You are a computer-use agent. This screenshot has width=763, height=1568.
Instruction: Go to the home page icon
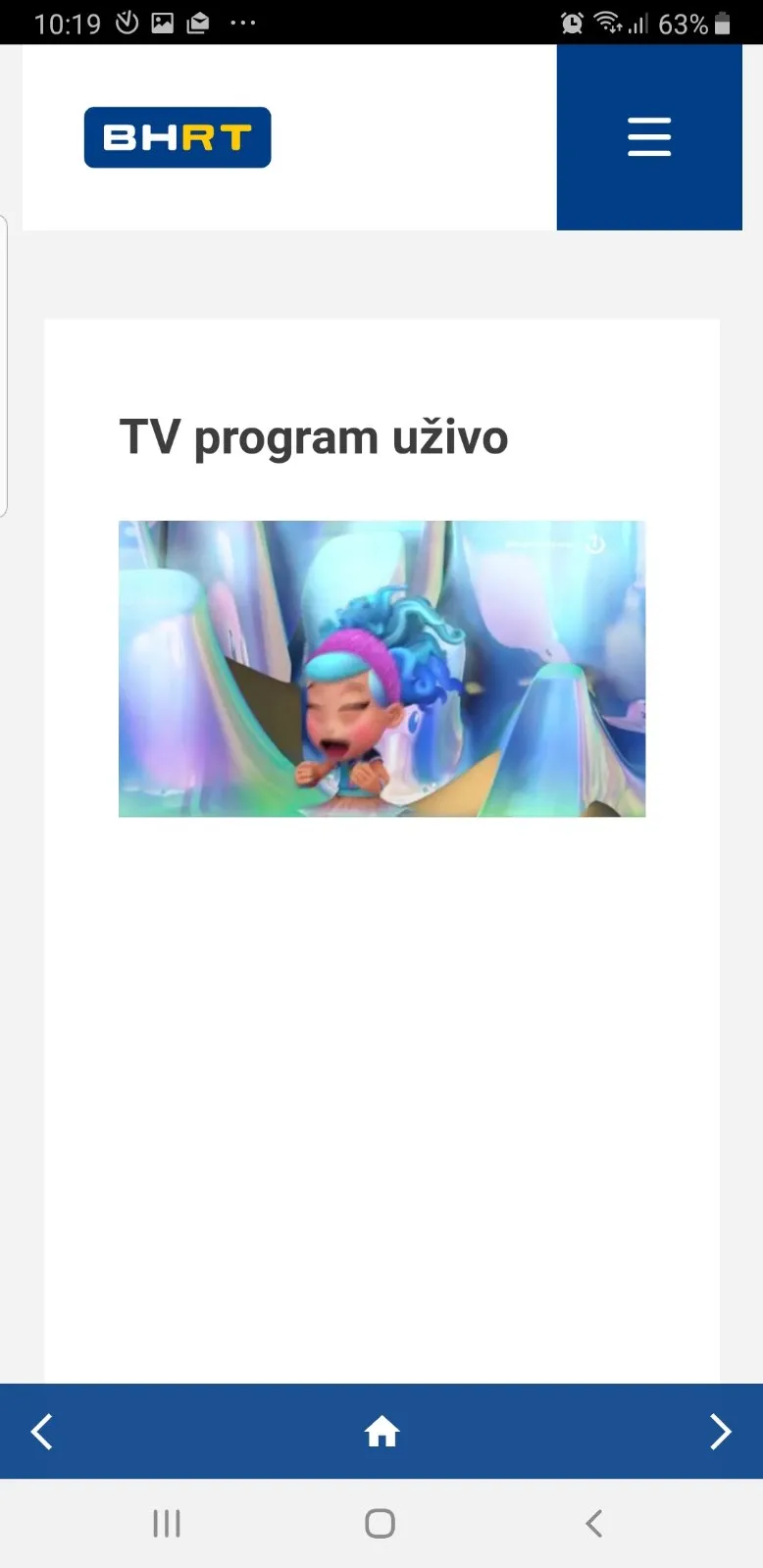tap(381, 1433)
